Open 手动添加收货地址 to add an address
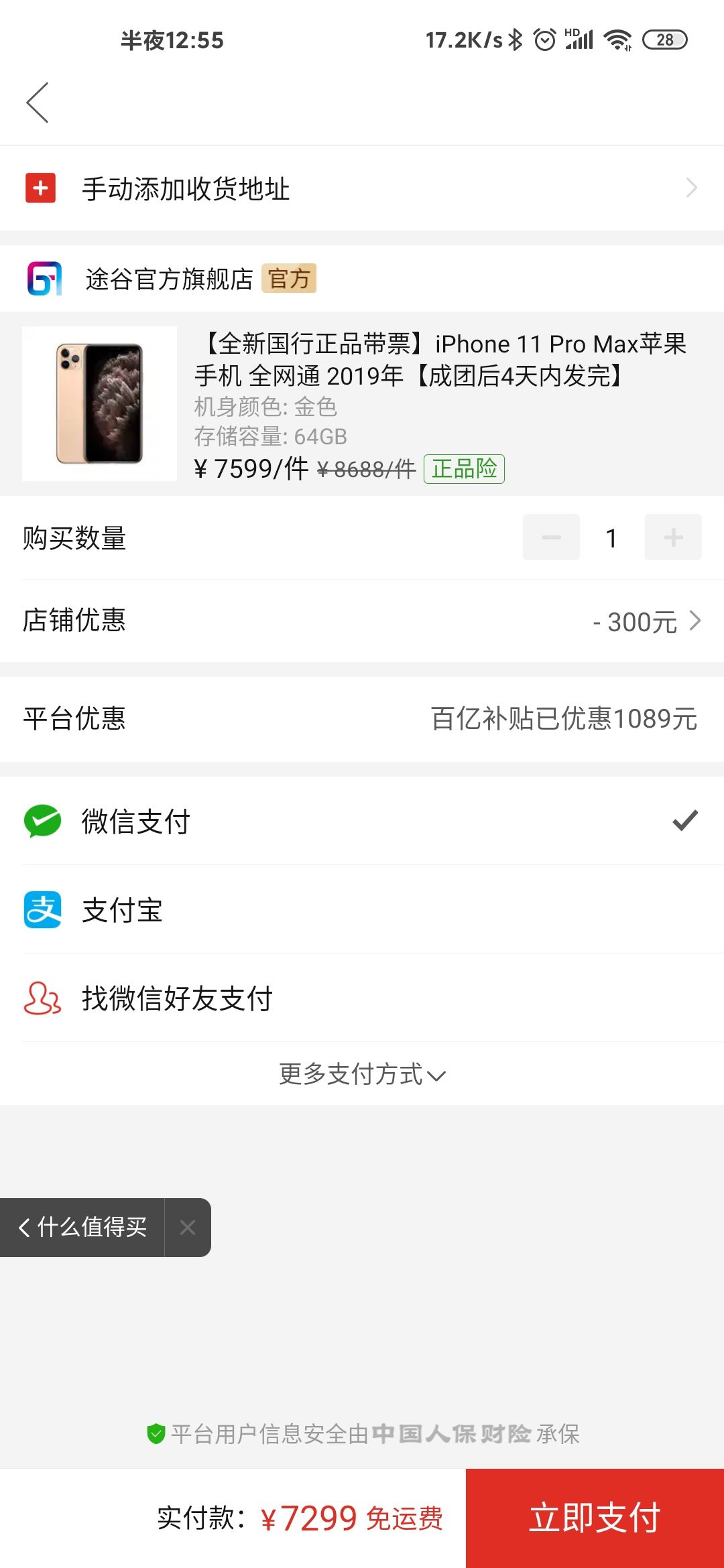This screenshot has height=1568, width=724. (362, 189)
